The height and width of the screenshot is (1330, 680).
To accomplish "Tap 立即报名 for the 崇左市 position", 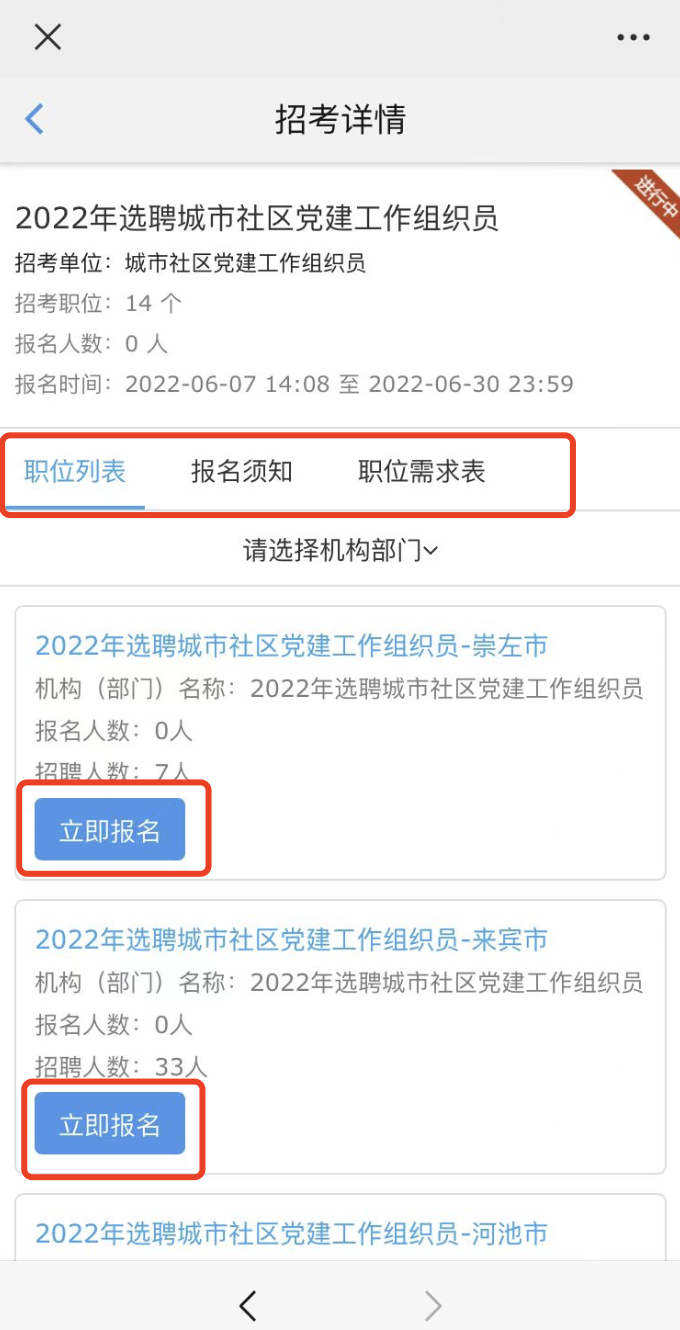I will pos(110,830).
